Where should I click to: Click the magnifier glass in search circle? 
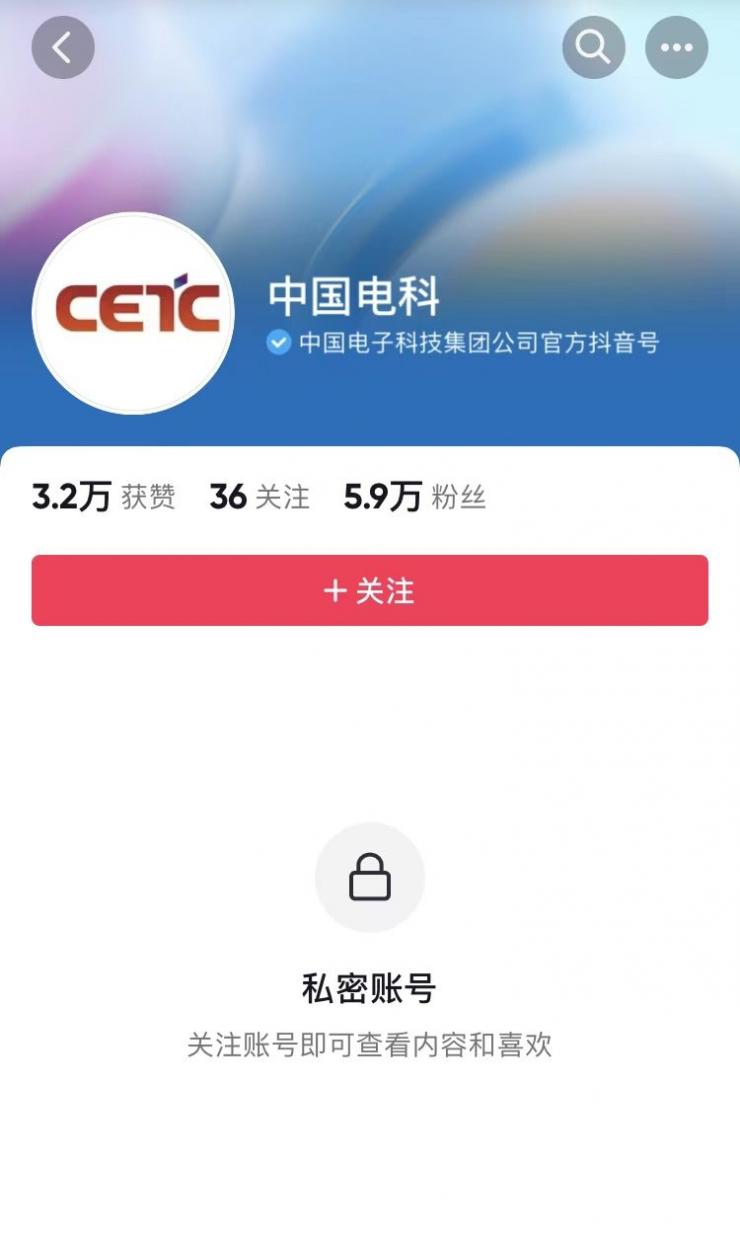click(x=593, y=47)
